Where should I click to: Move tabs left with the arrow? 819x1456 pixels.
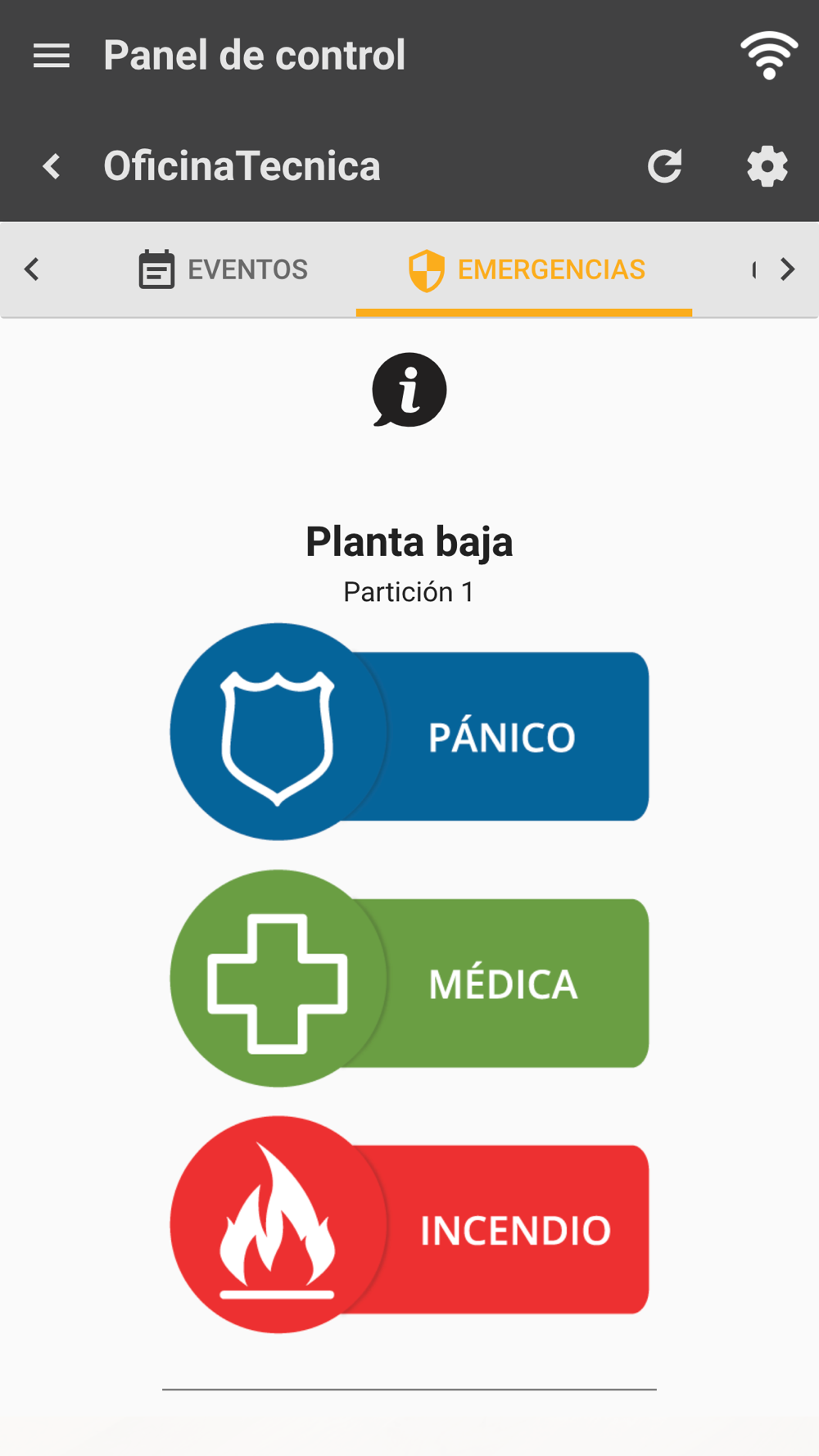32,269
